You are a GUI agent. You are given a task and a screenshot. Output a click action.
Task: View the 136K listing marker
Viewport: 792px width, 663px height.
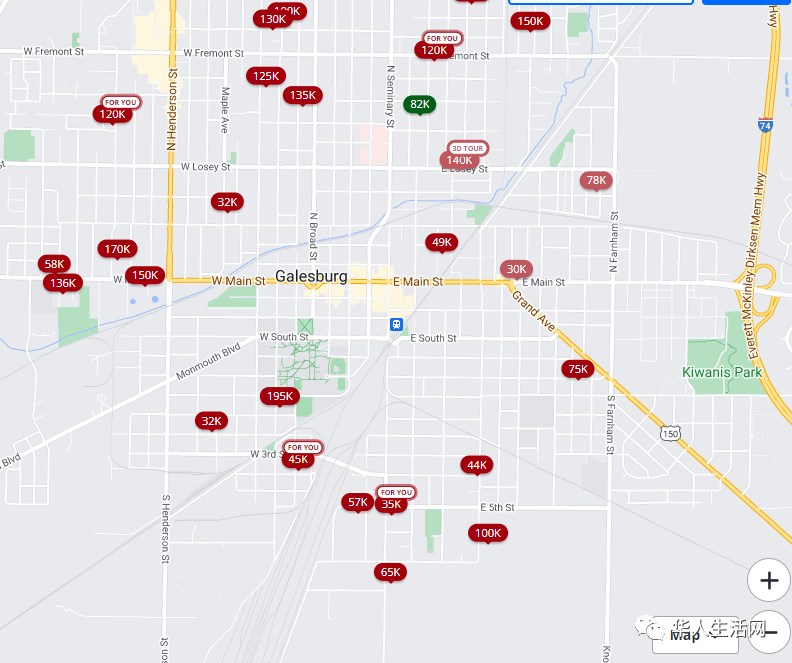click(x=63, y=283)
